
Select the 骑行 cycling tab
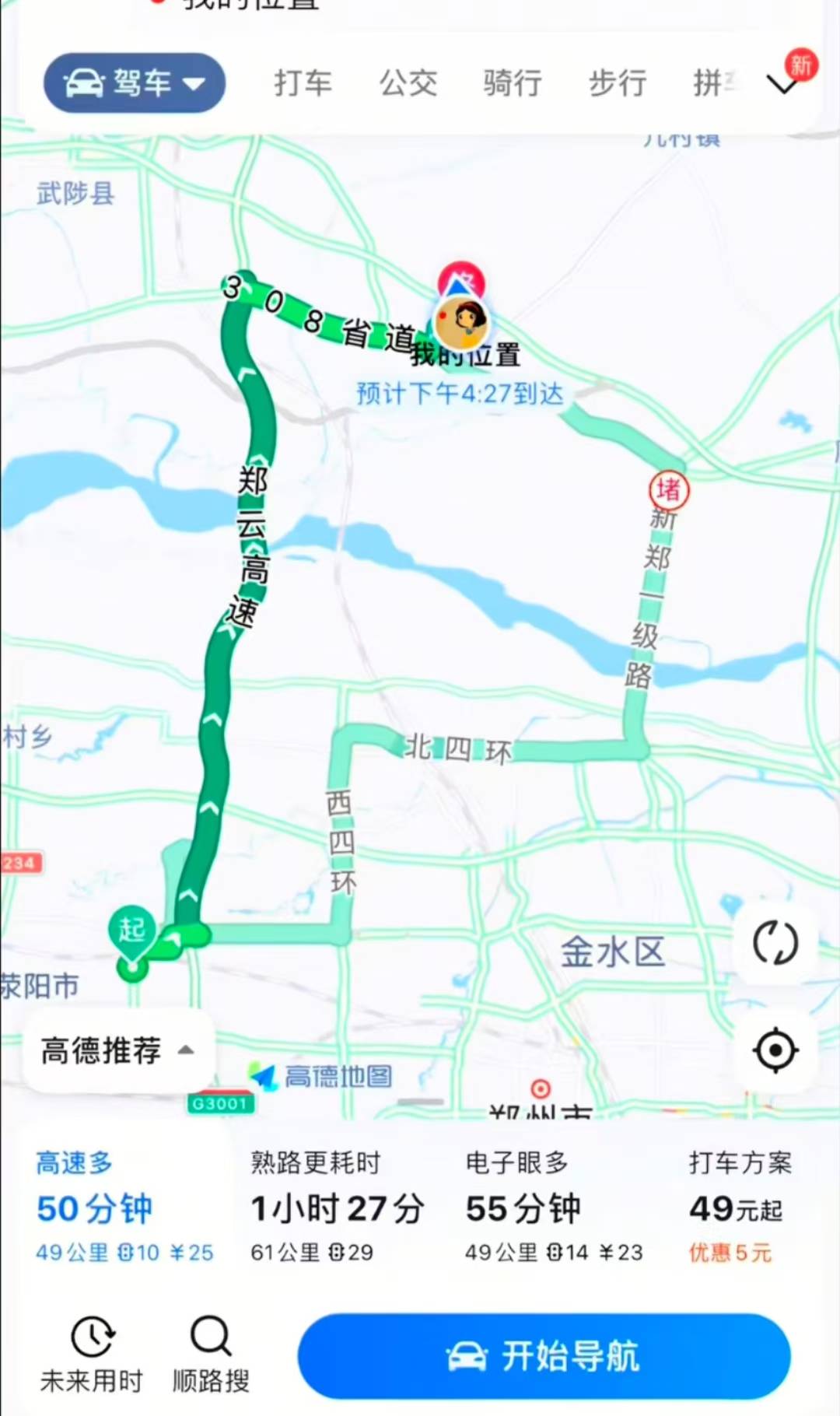pyautogui.click(x=513, y=82)
